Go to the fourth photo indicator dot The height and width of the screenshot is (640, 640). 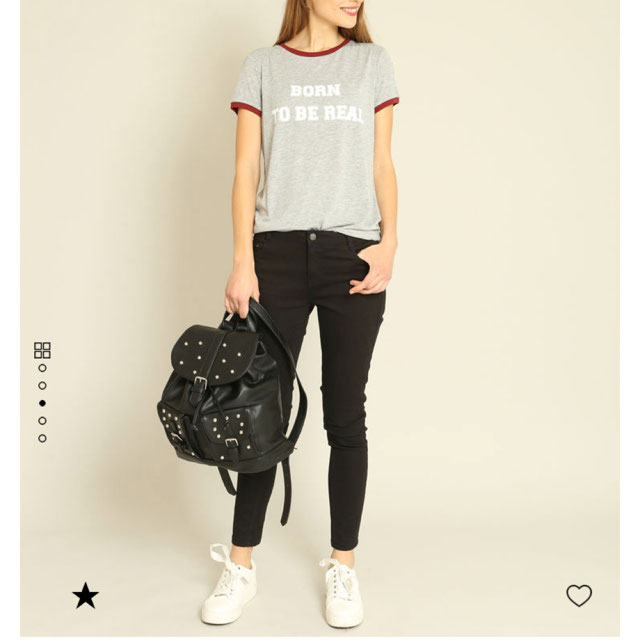pos(42,421)
